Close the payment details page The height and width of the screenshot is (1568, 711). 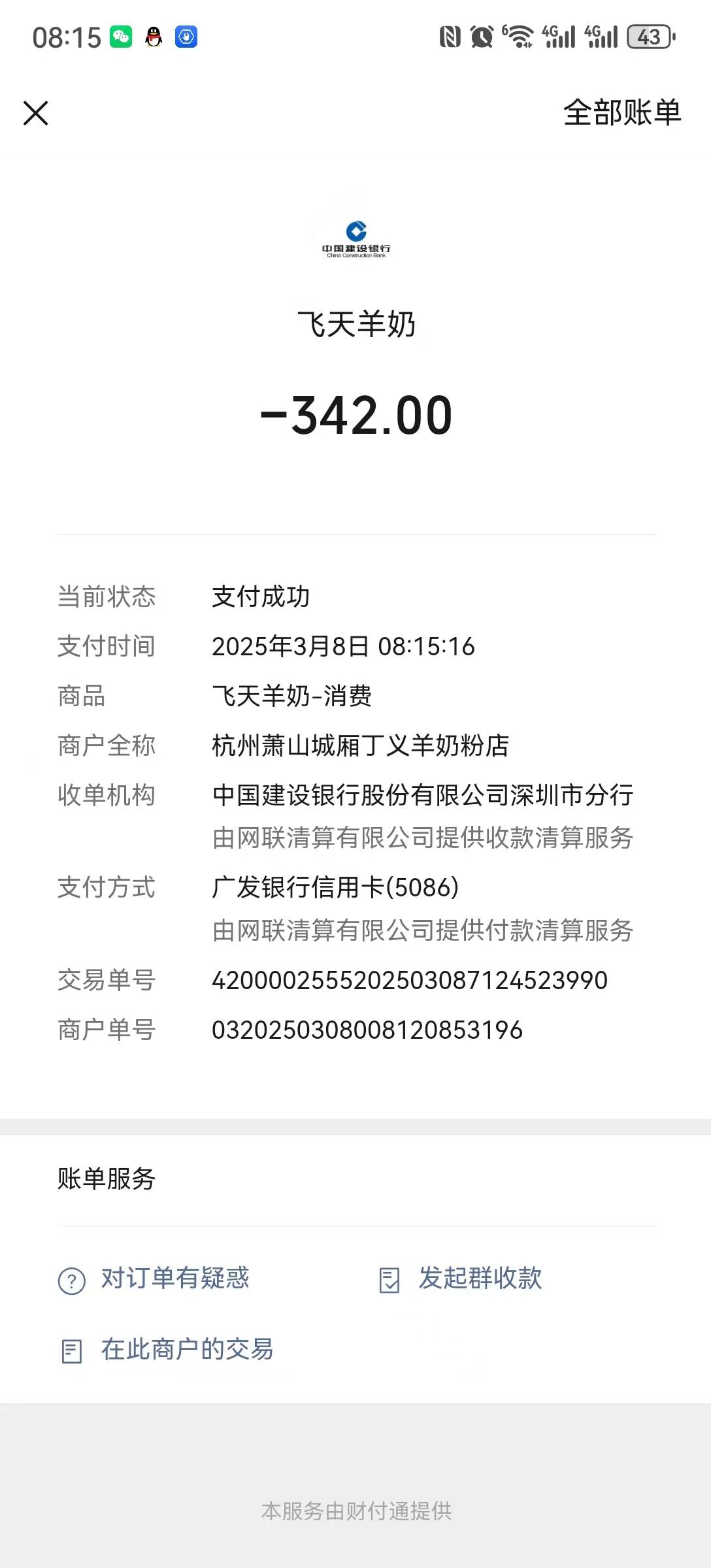click(36, 113)
